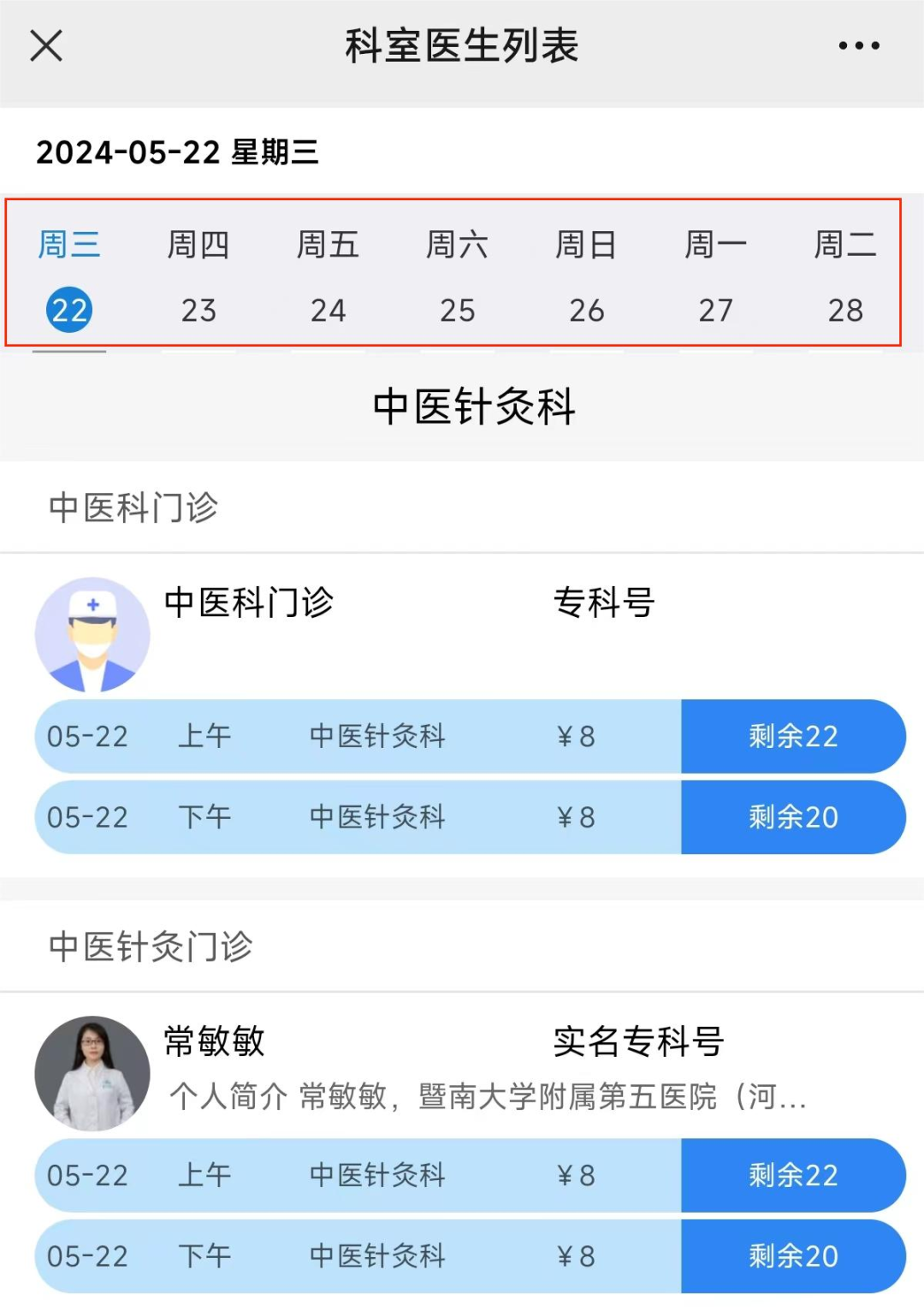The height and width of the screenshot is (1311, 924).
Task: Book 常敏敏 afternoon slot 剩余20
Action: coord(792,1256)
